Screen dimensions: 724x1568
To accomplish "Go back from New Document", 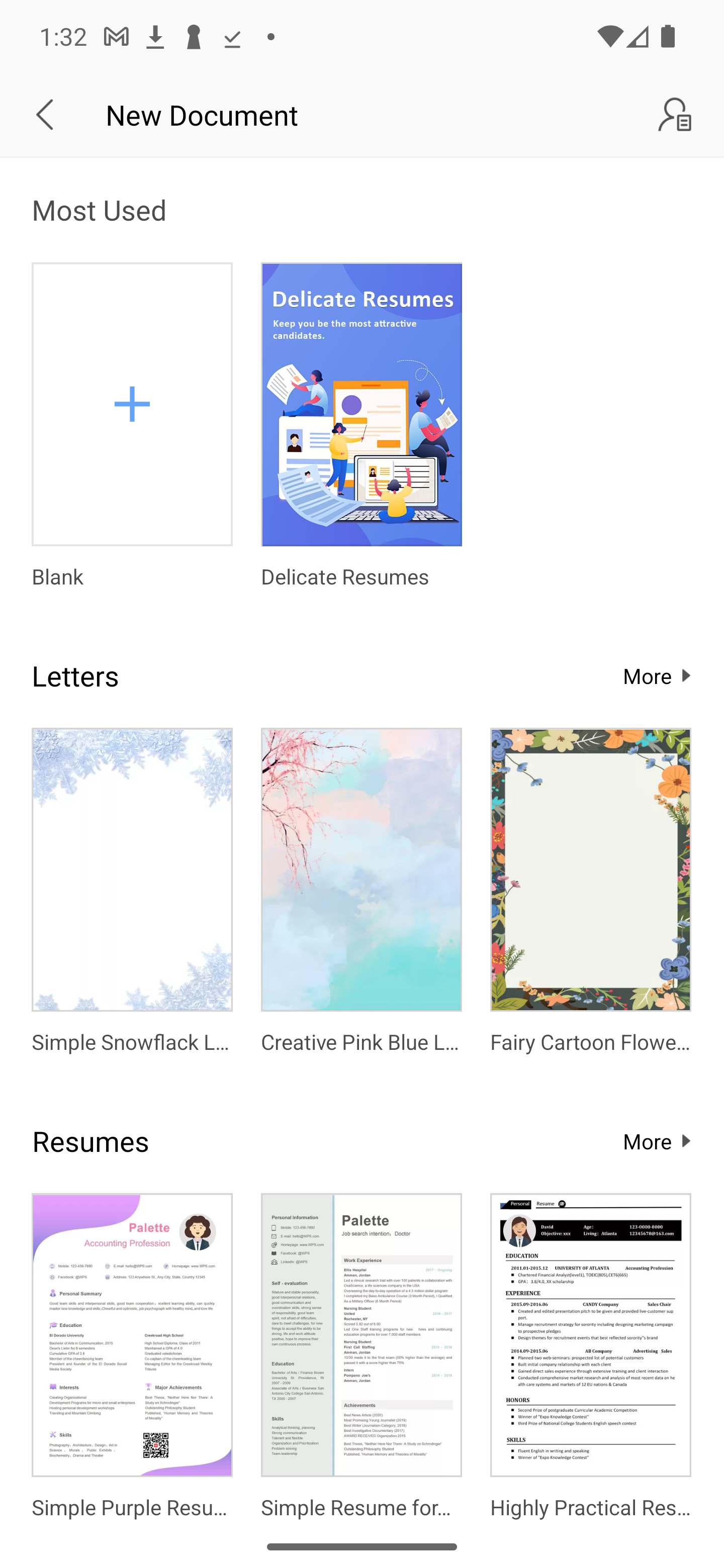I will pyautogui.click(x=45, y=115).
